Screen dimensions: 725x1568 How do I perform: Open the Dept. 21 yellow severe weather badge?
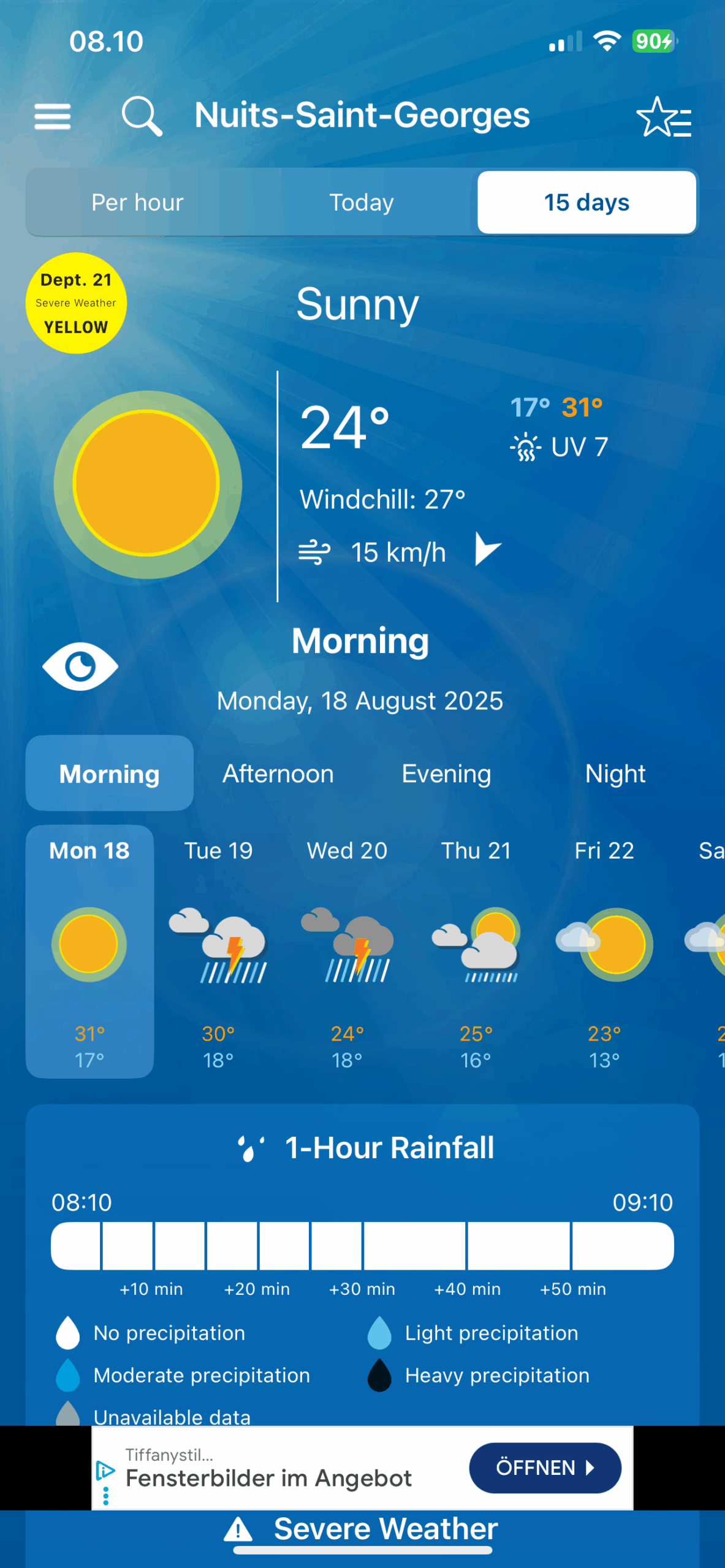point(76,303)
